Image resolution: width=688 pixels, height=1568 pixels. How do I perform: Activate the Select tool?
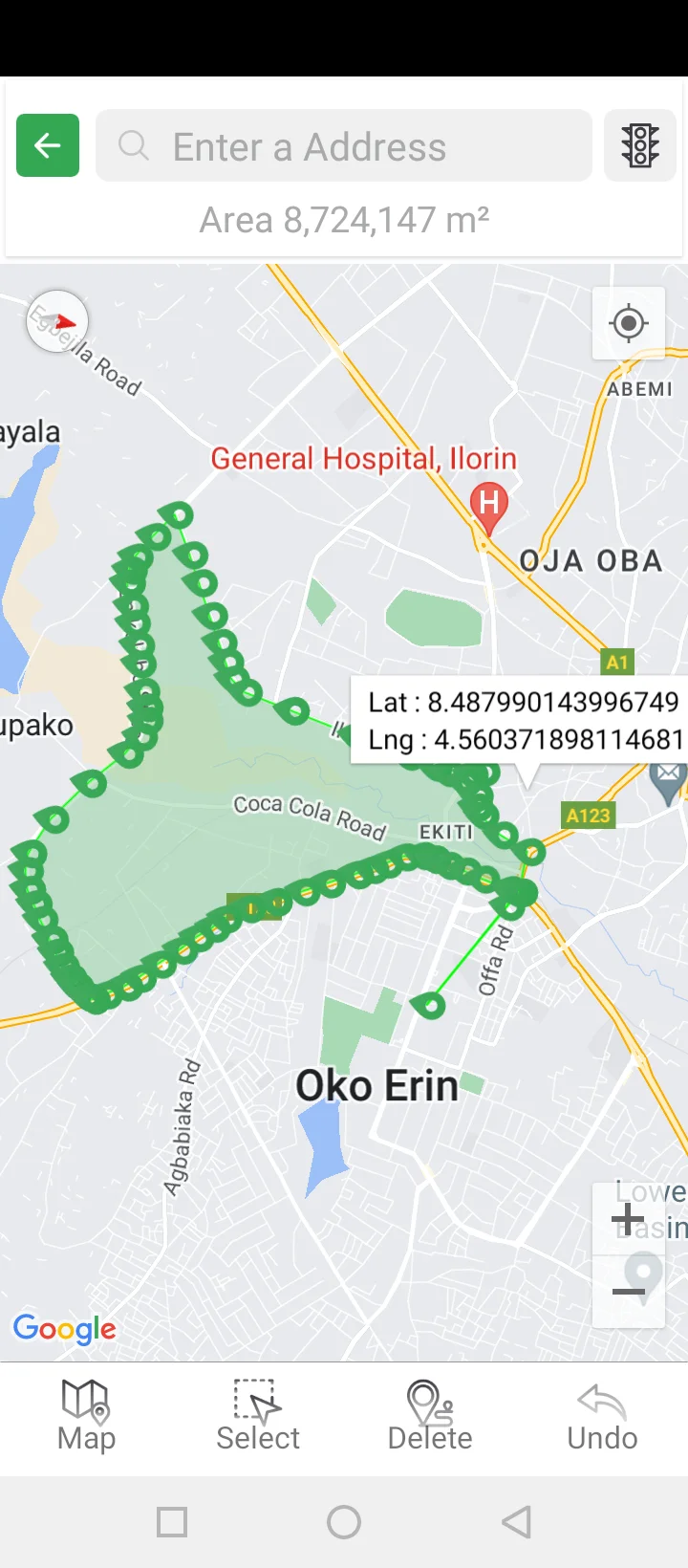pos(258,1417)
